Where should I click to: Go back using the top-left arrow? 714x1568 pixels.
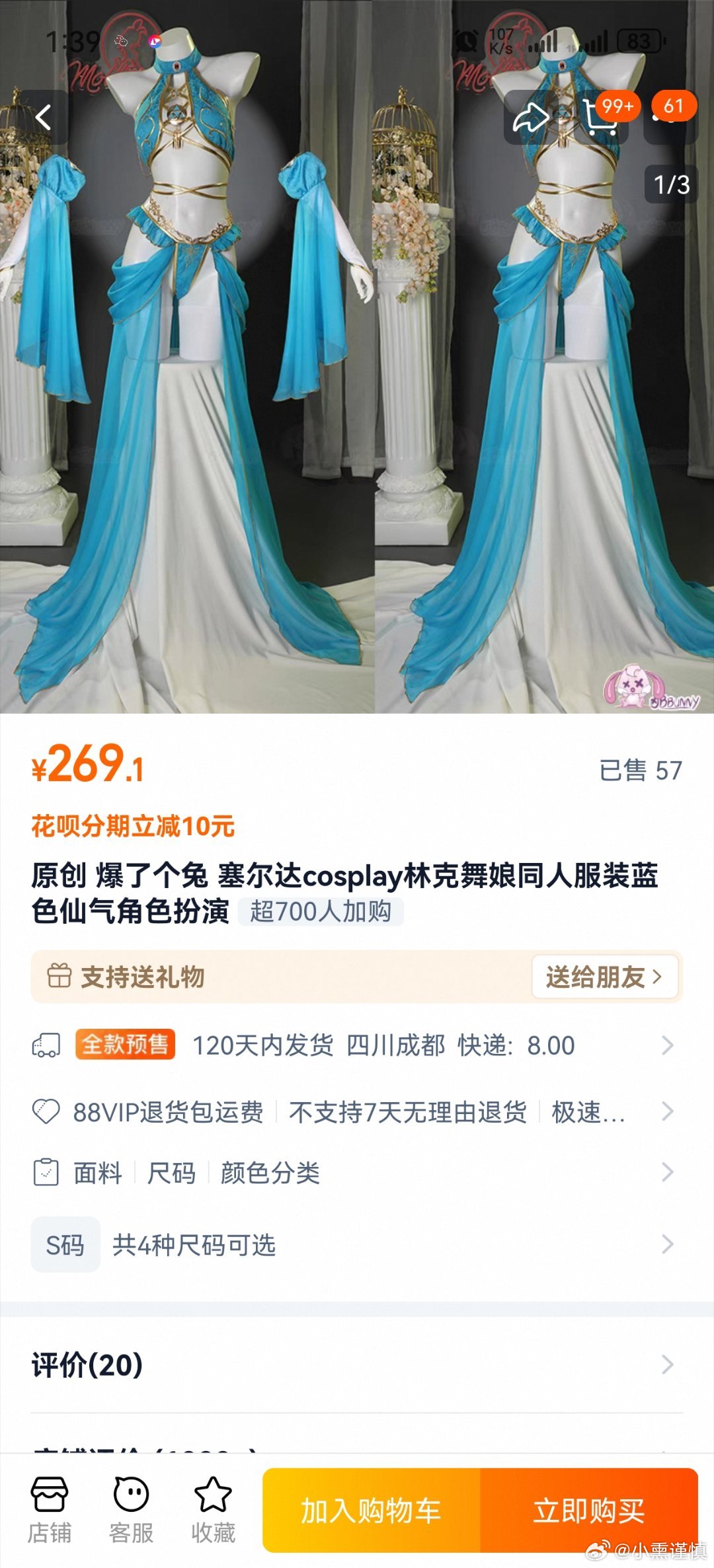click(x=44, y=118)
